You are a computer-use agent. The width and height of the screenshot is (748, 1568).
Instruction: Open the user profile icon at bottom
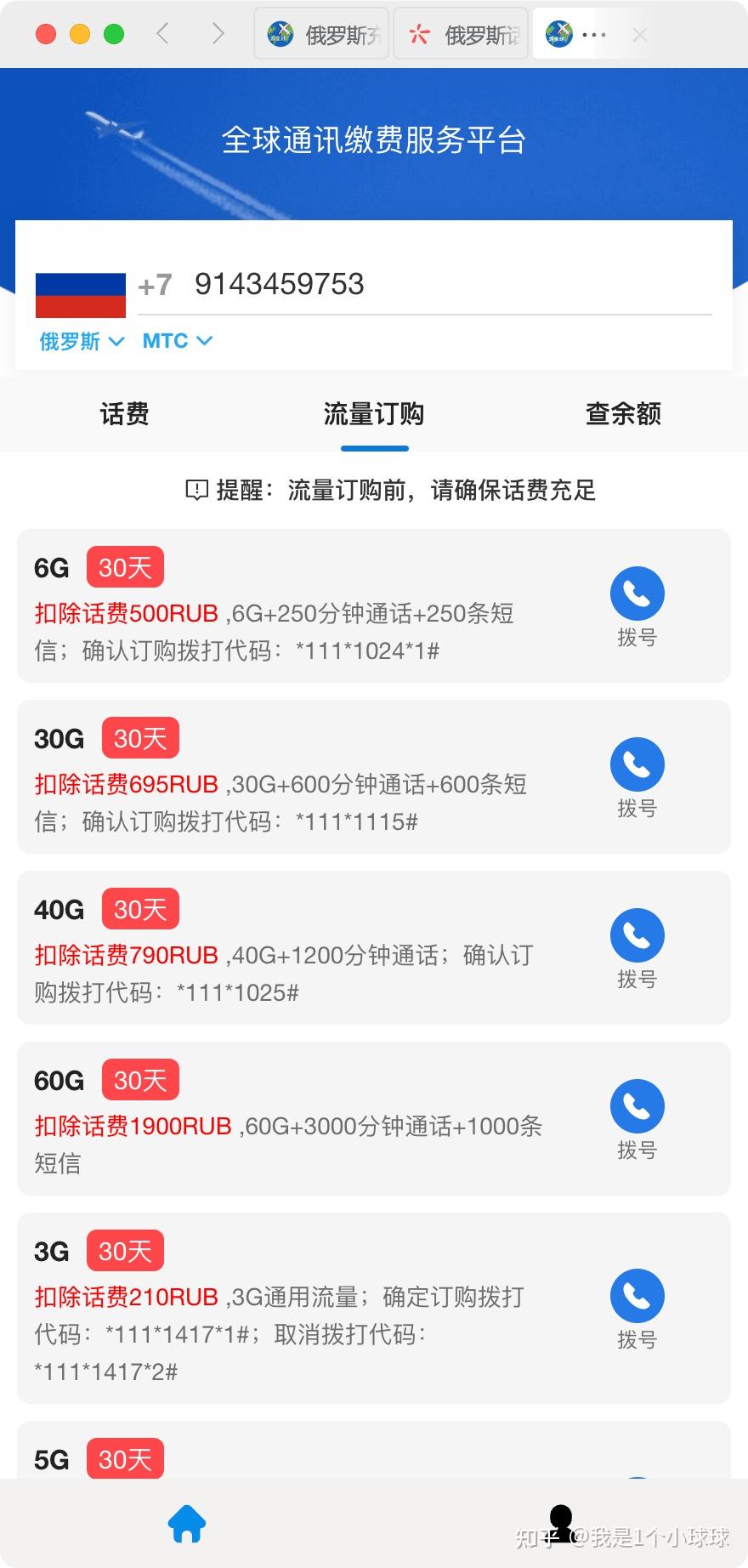pyautogui.click(x=561, y=1523)
